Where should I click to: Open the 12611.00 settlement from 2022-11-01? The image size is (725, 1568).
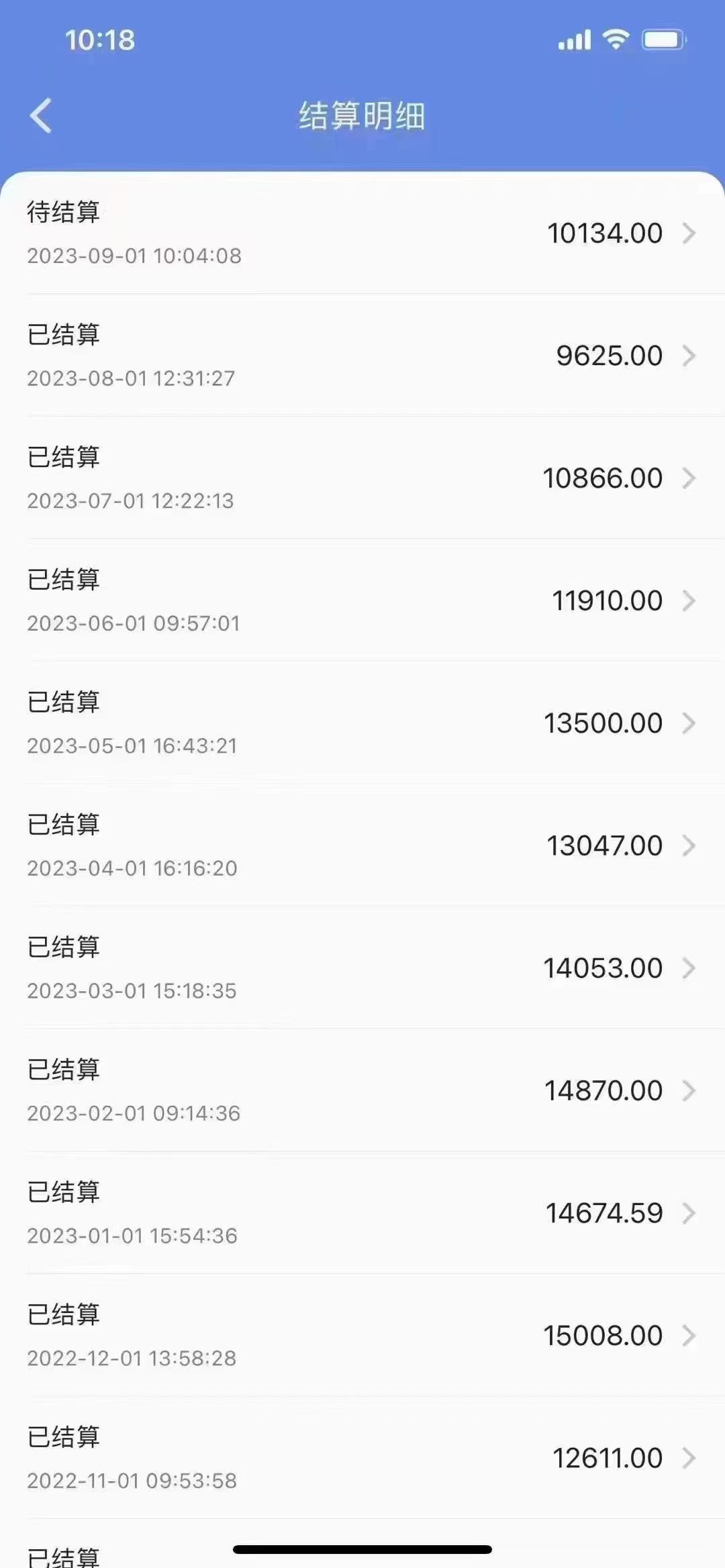click(362, 1458)
